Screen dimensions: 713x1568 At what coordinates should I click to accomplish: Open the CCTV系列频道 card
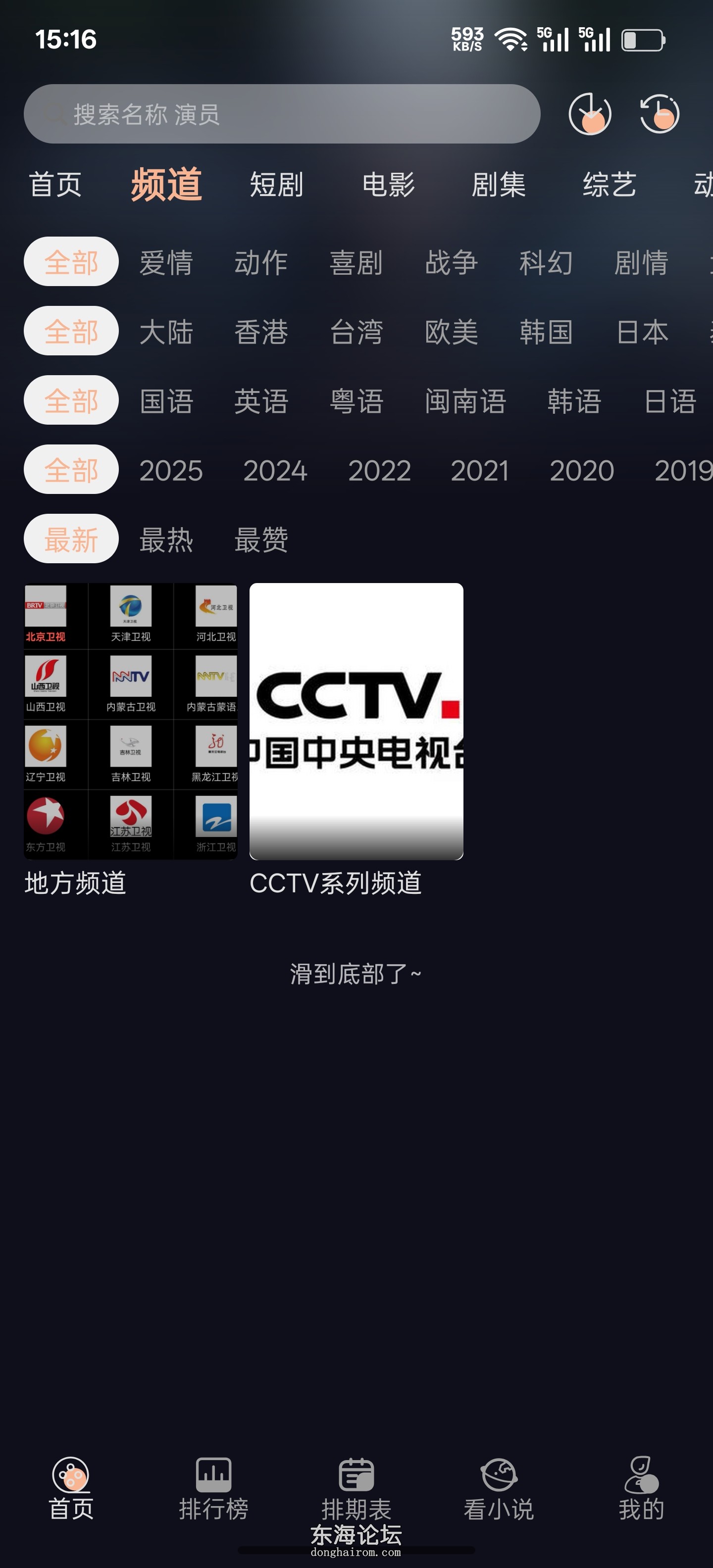pos(356,721)
